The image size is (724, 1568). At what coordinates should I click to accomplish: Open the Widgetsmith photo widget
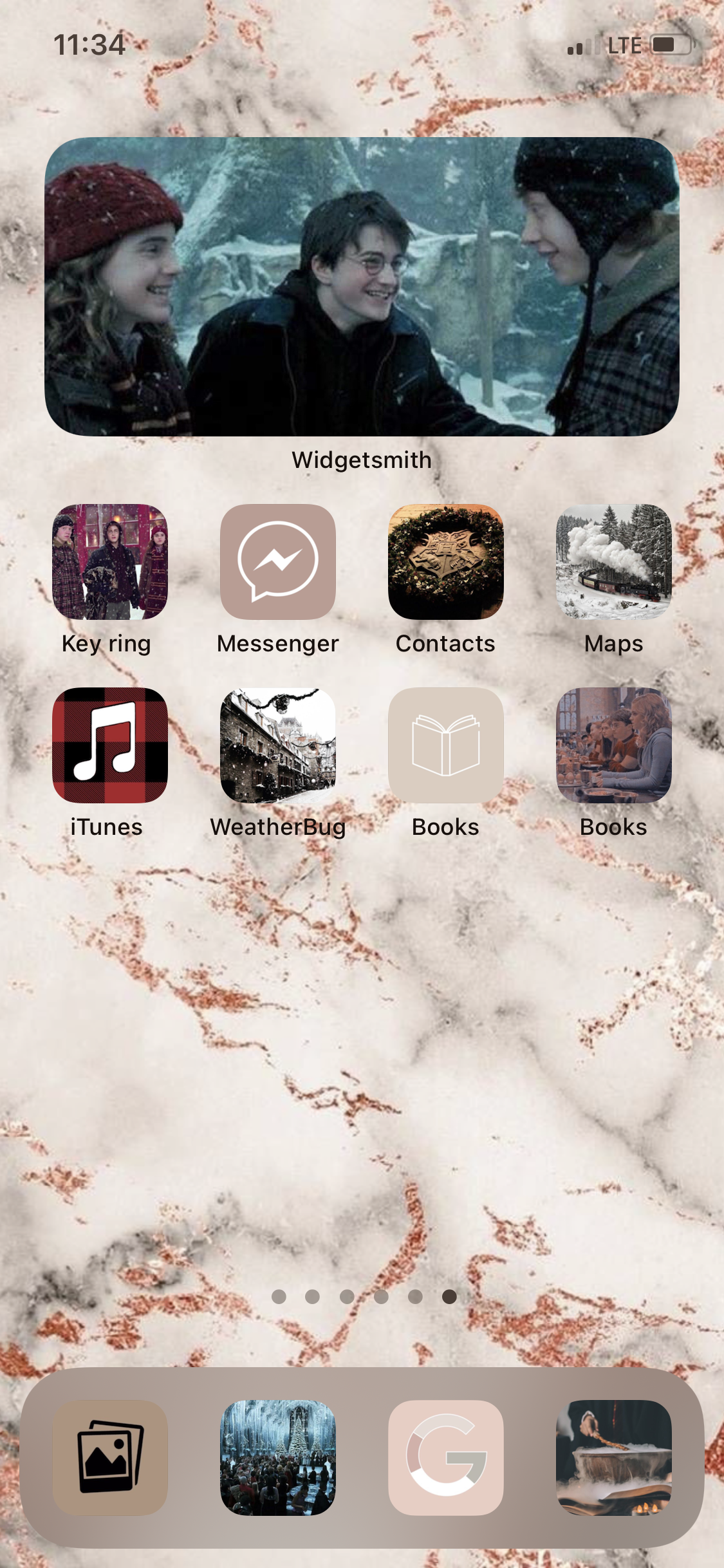362,286
